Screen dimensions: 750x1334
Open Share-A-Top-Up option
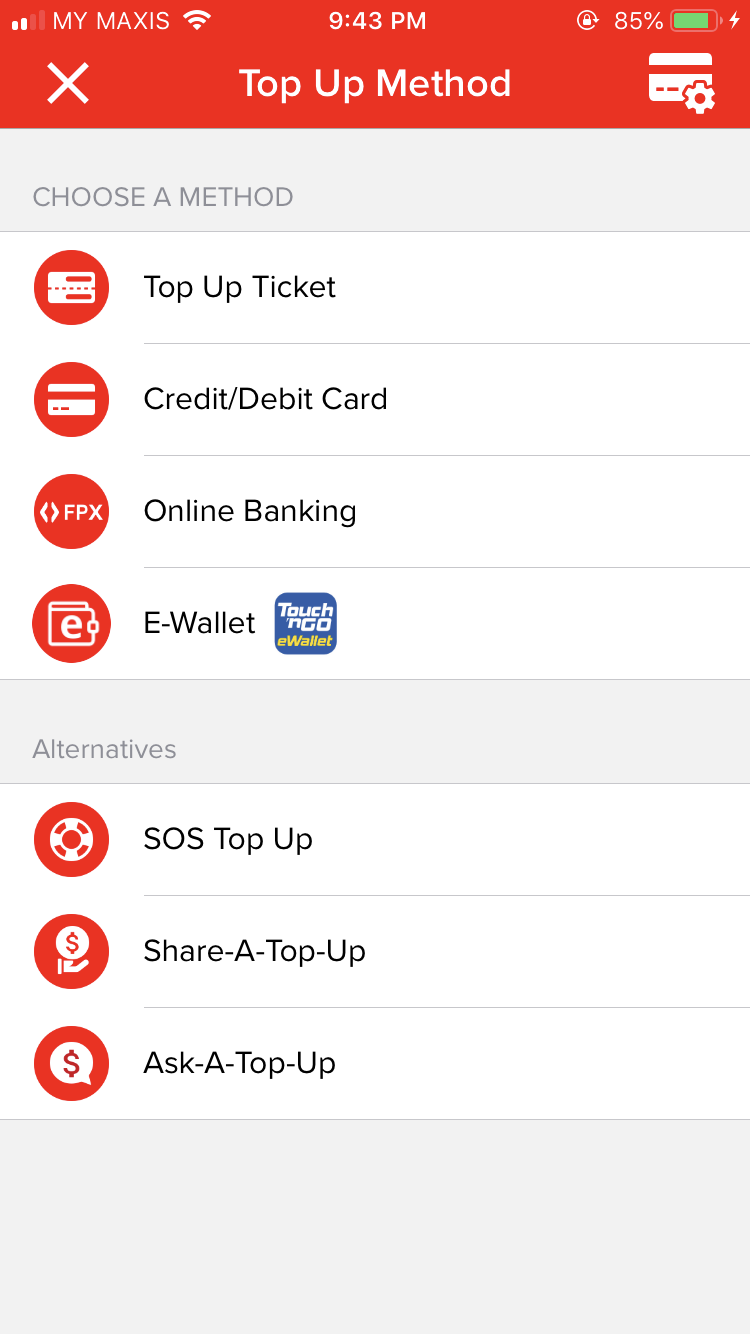click(x=375, y=952)
